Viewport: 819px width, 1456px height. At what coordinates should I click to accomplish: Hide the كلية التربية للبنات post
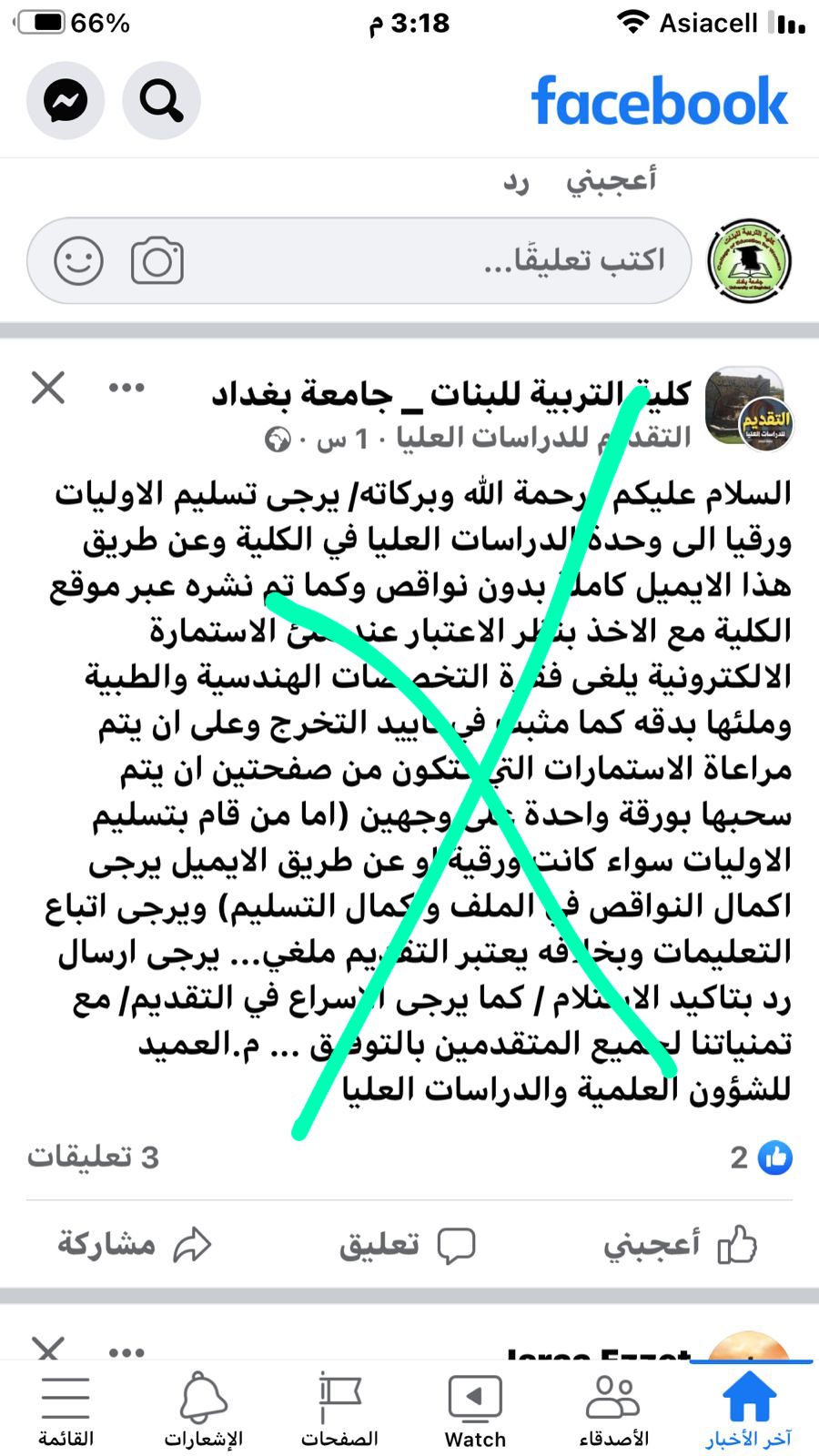(x=48, y=388)
